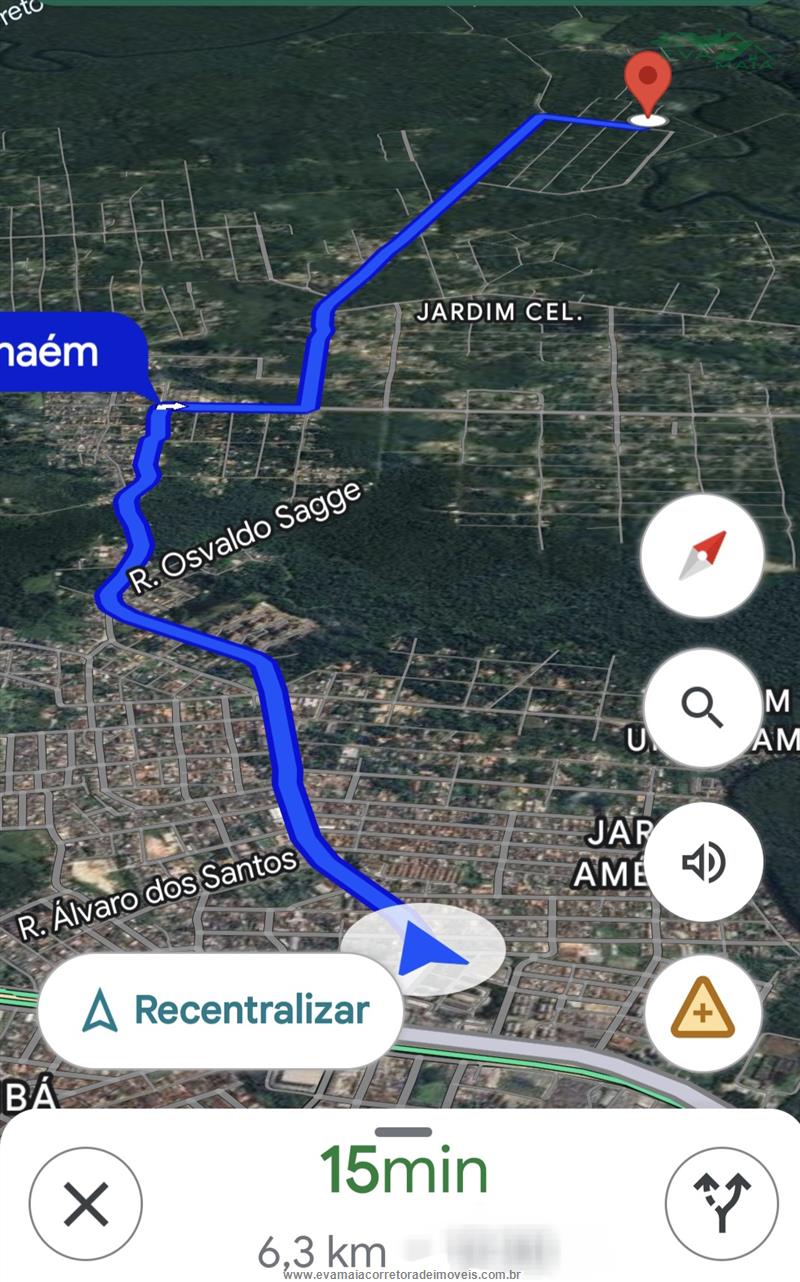Image resolution: width=800 pixels, height=1282 pixels.
Task: Close the navigation
Action: (86, 1204)
